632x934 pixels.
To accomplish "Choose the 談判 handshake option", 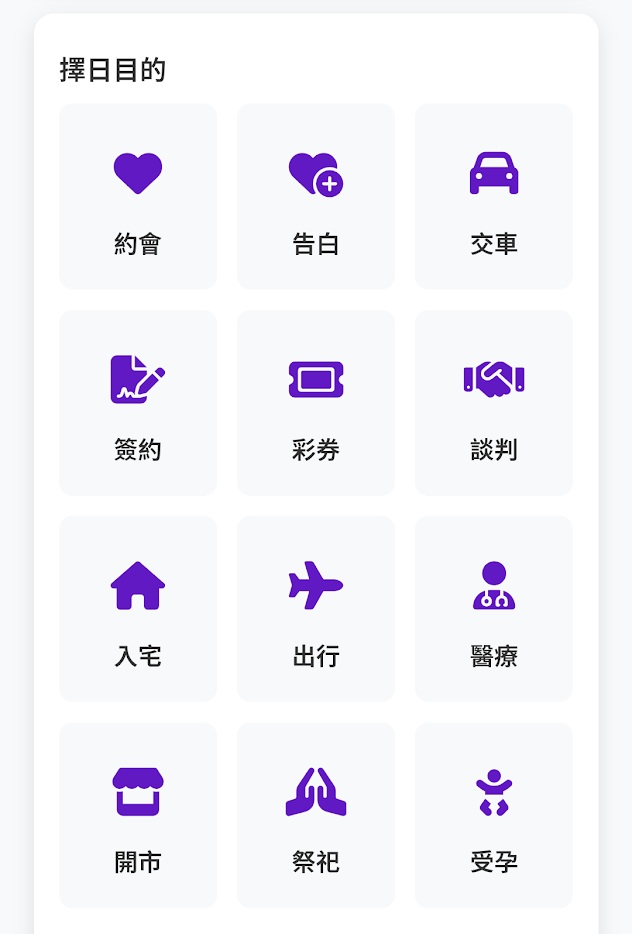I will tap(494, 403).
